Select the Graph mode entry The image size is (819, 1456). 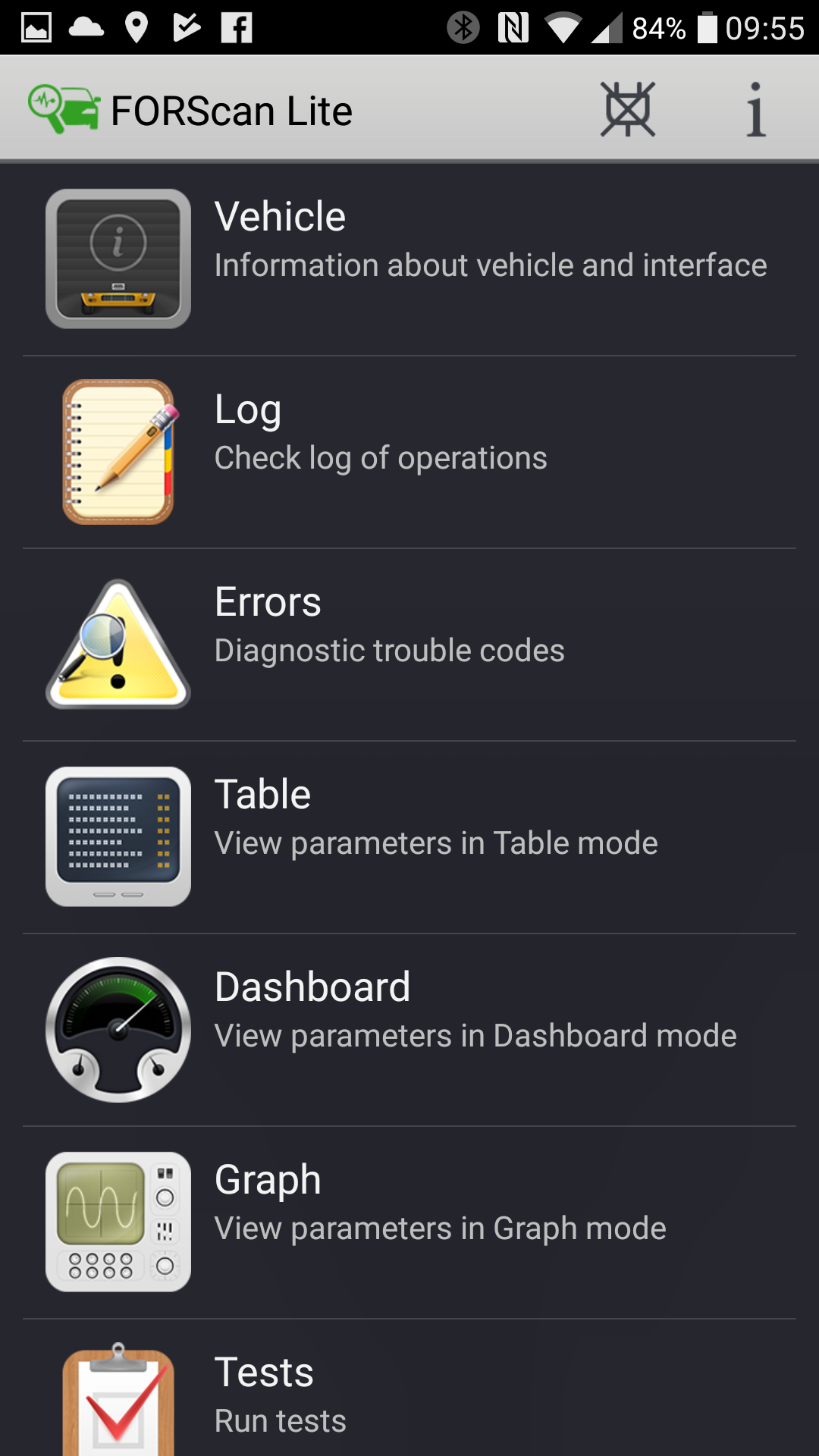(409, 1222)
